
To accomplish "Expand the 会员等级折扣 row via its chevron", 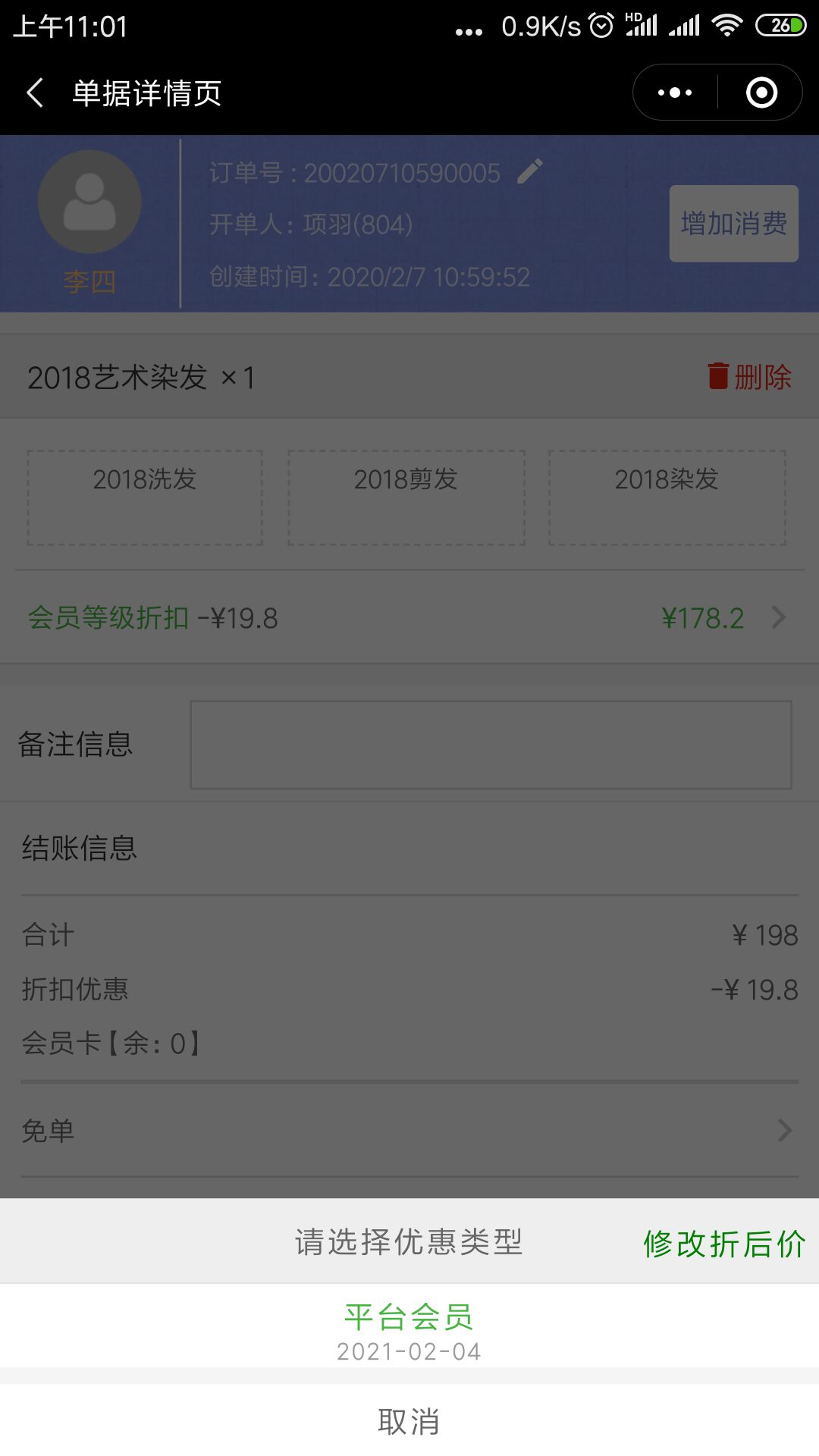I will [x=779, y=619].
